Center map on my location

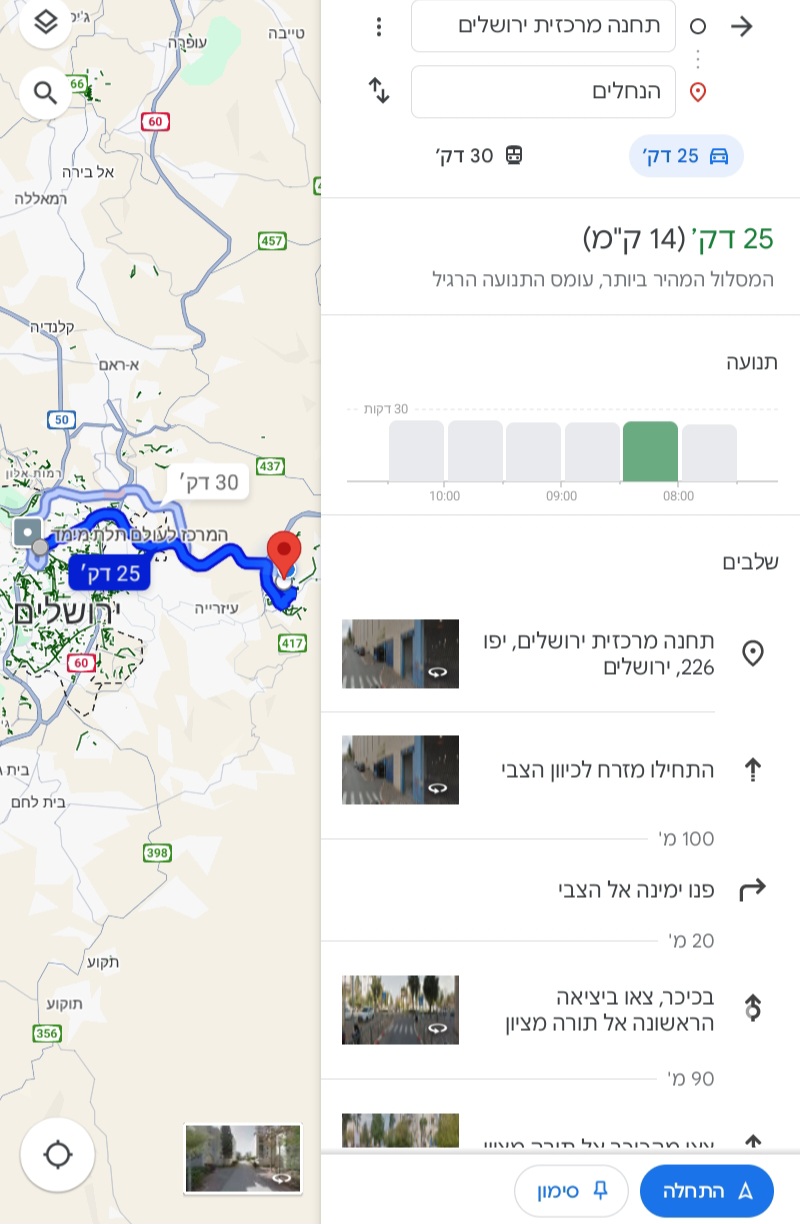coord(57,1155)
